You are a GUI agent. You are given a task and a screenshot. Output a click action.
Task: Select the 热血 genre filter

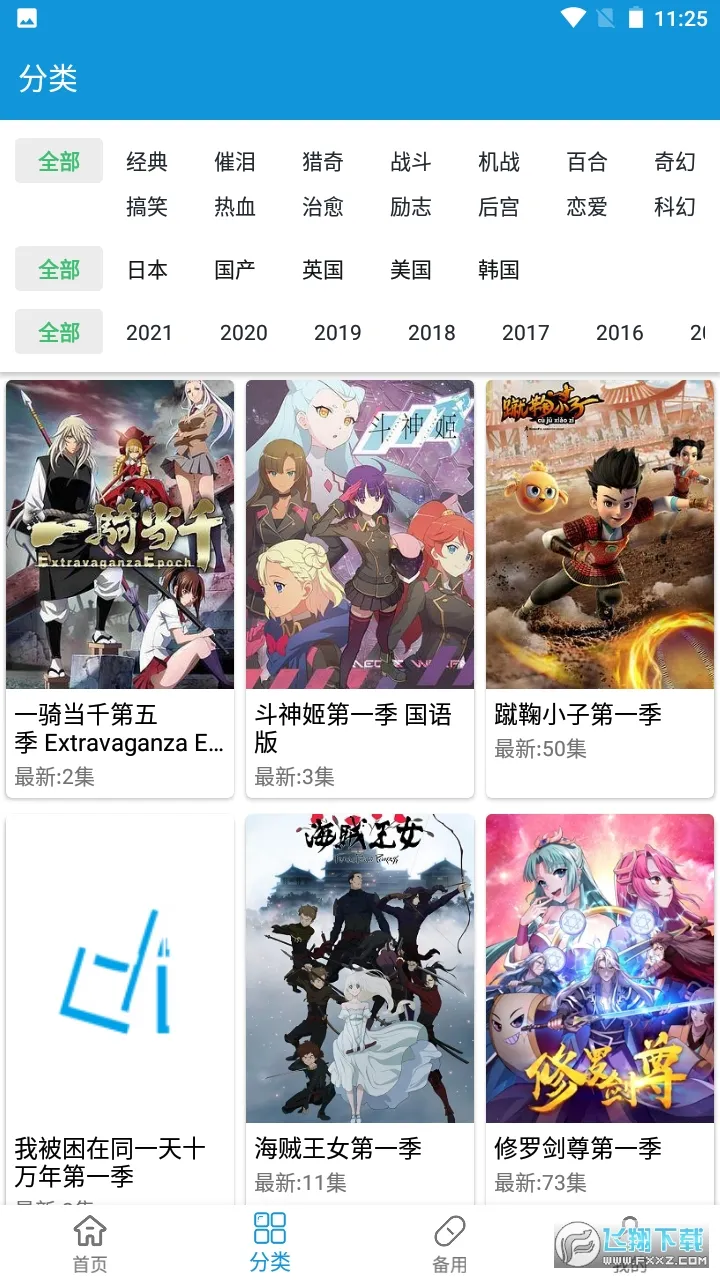click(234, 207)
